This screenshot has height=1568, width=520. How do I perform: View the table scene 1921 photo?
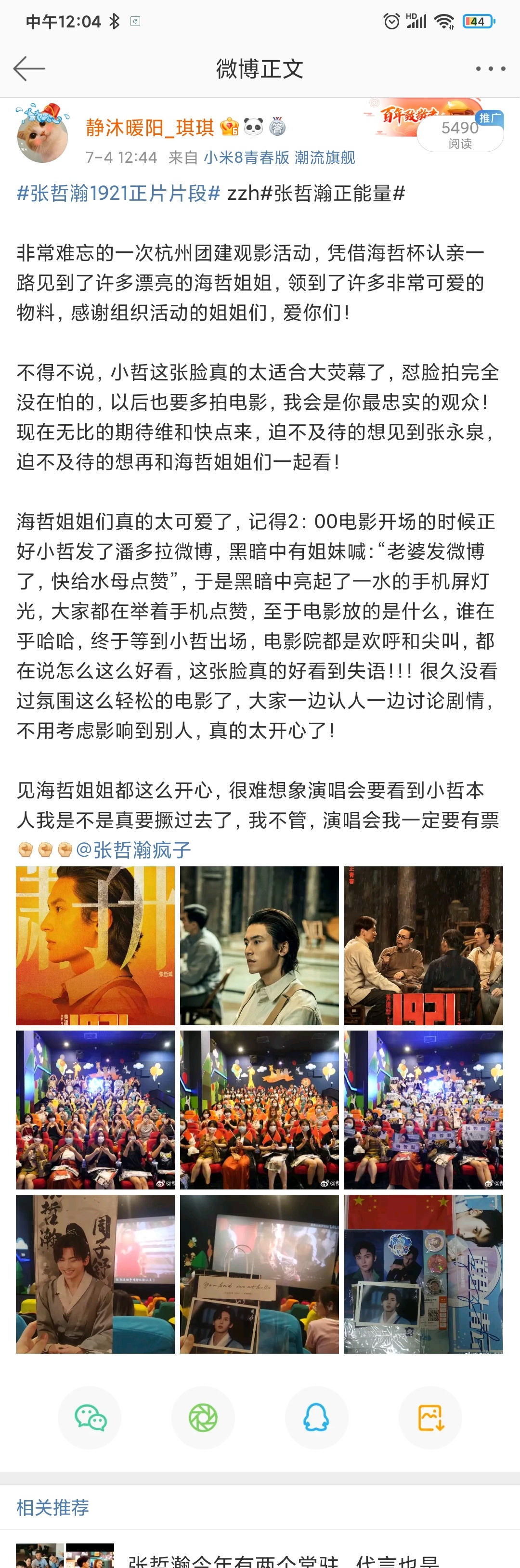[423, 945]
